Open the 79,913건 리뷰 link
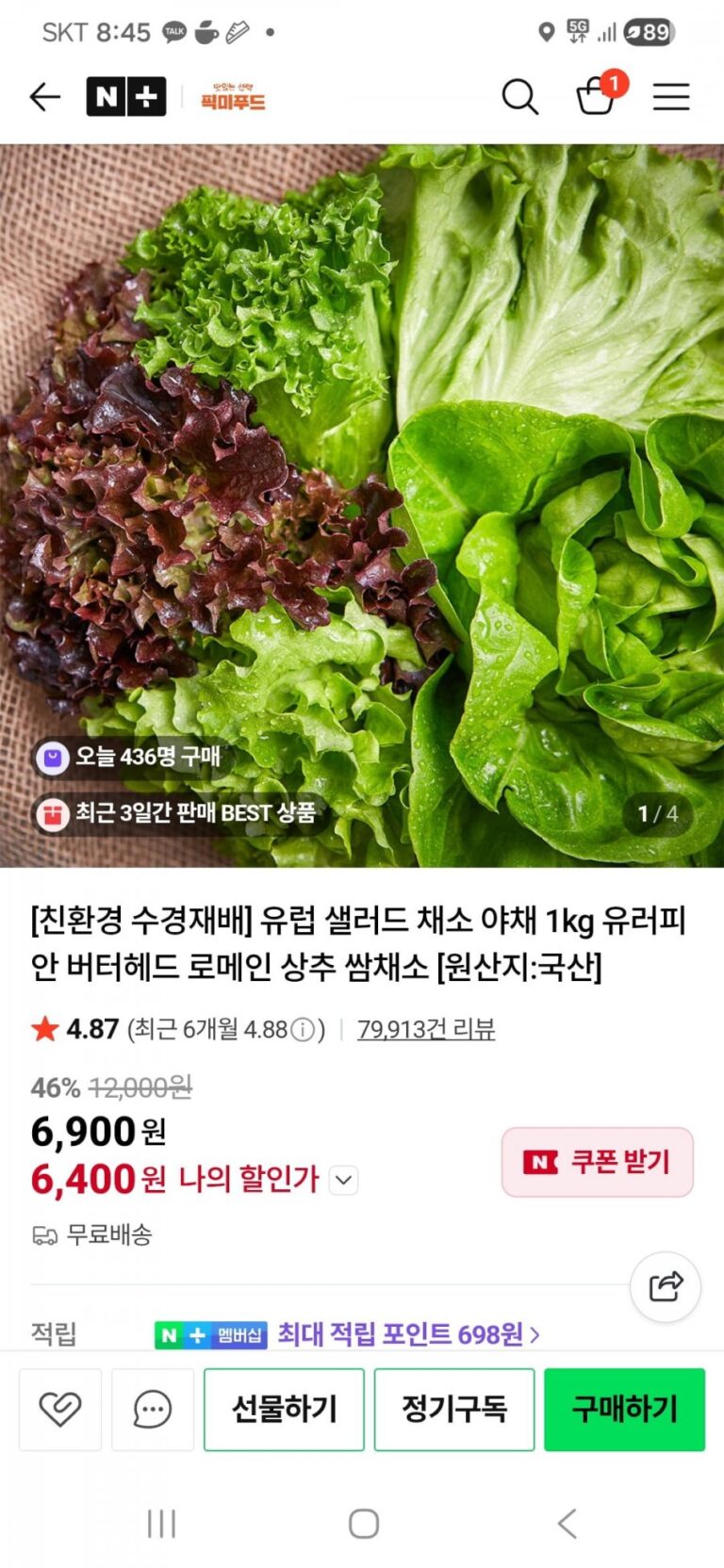The height and width of the screenshot is (1568, 724). (x=426, y=1029)
